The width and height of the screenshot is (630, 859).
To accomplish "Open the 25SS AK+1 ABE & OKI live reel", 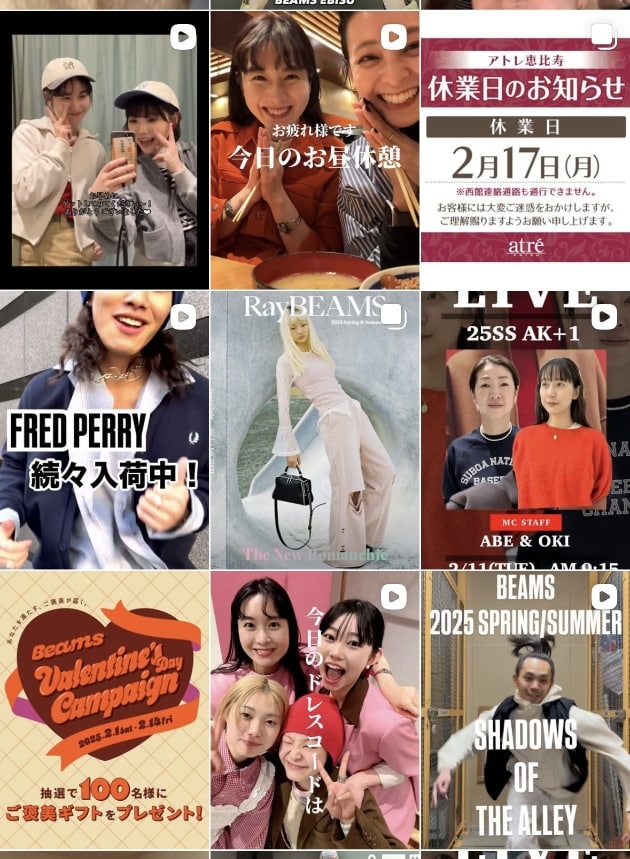I will click(525, 430).
